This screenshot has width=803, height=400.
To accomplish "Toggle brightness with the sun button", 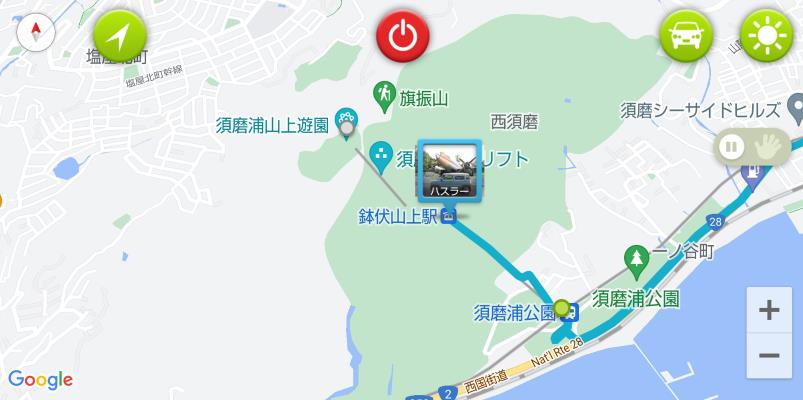I will pyautogui.click(x=766, y=38).
